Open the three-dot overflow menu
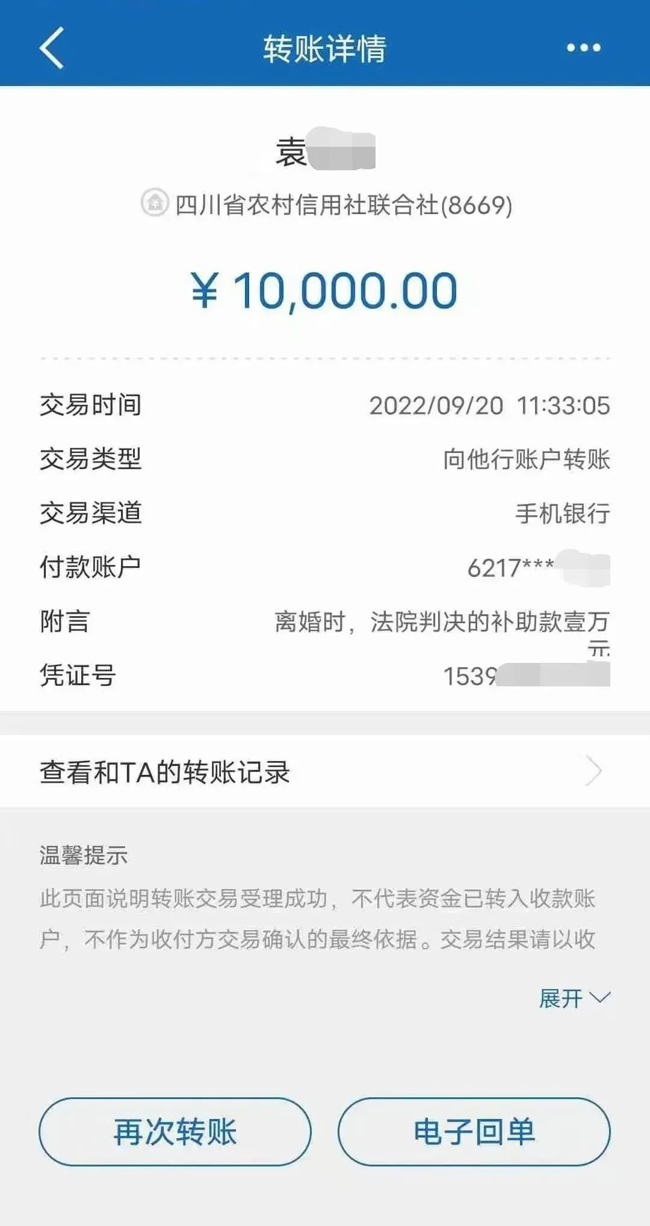 (583, 48)
